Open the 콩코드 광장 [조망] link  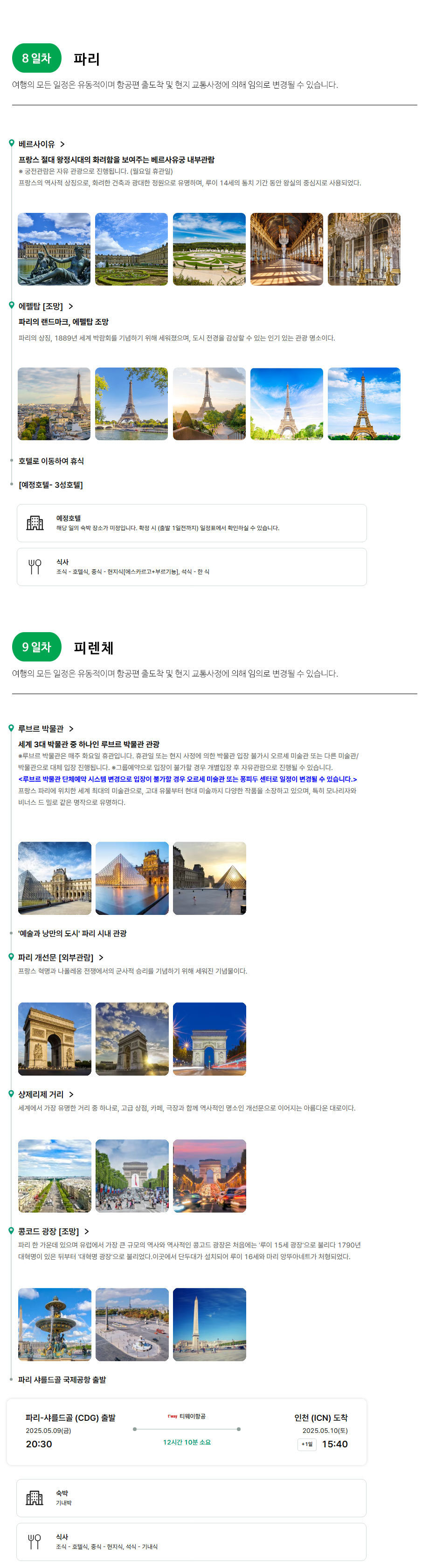54,1231
